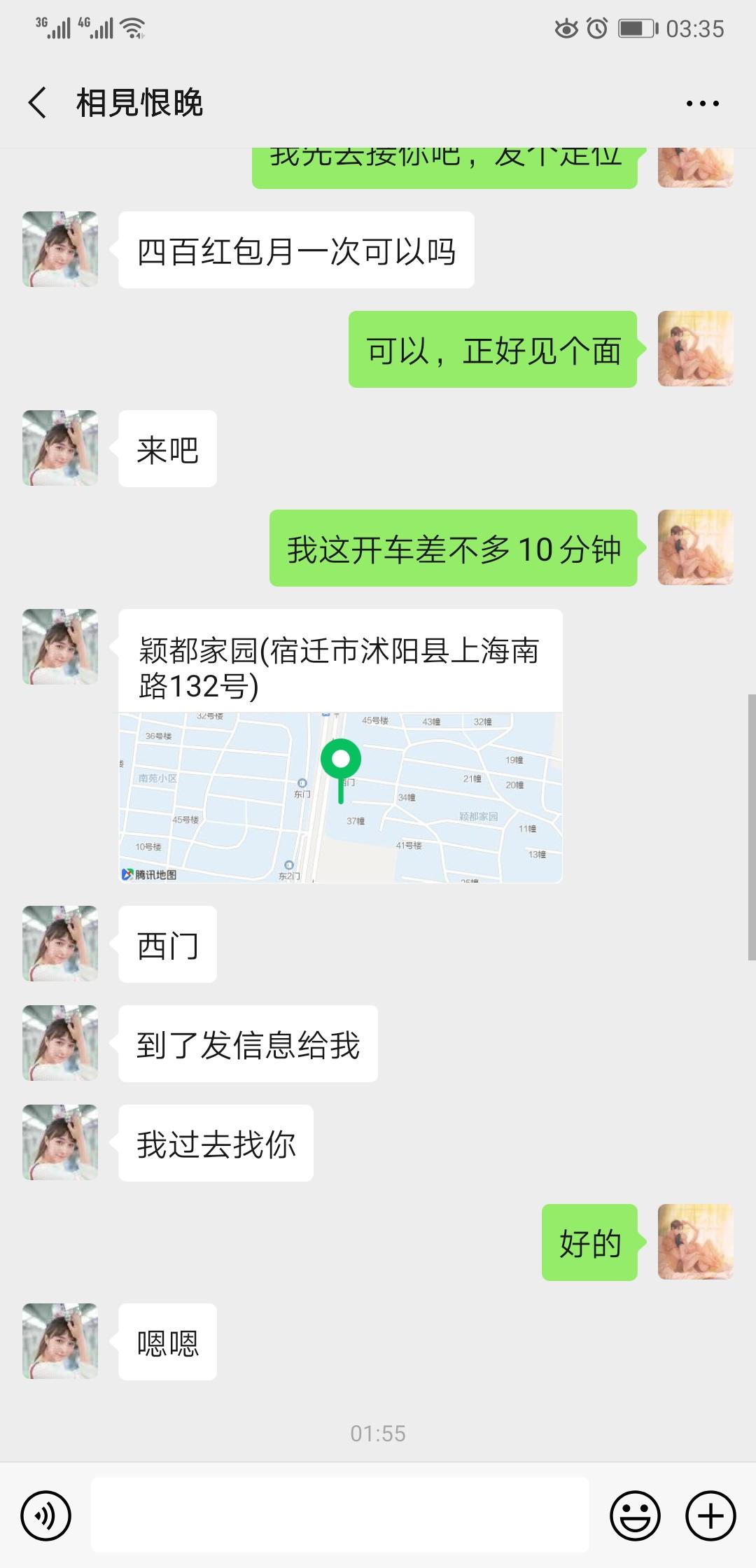
Task: Select the 西门 message bubble
Action: coord(168,944)
